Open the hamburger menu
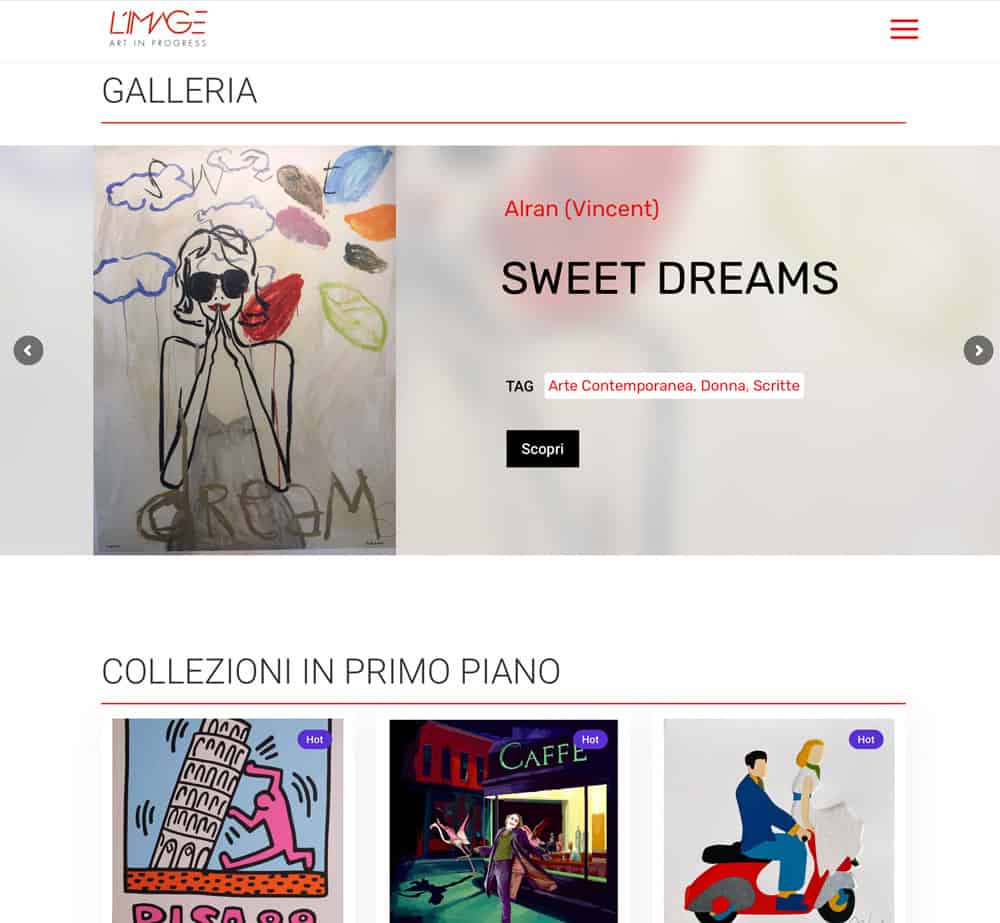The image size is (1000, 923). pos(904,29)
